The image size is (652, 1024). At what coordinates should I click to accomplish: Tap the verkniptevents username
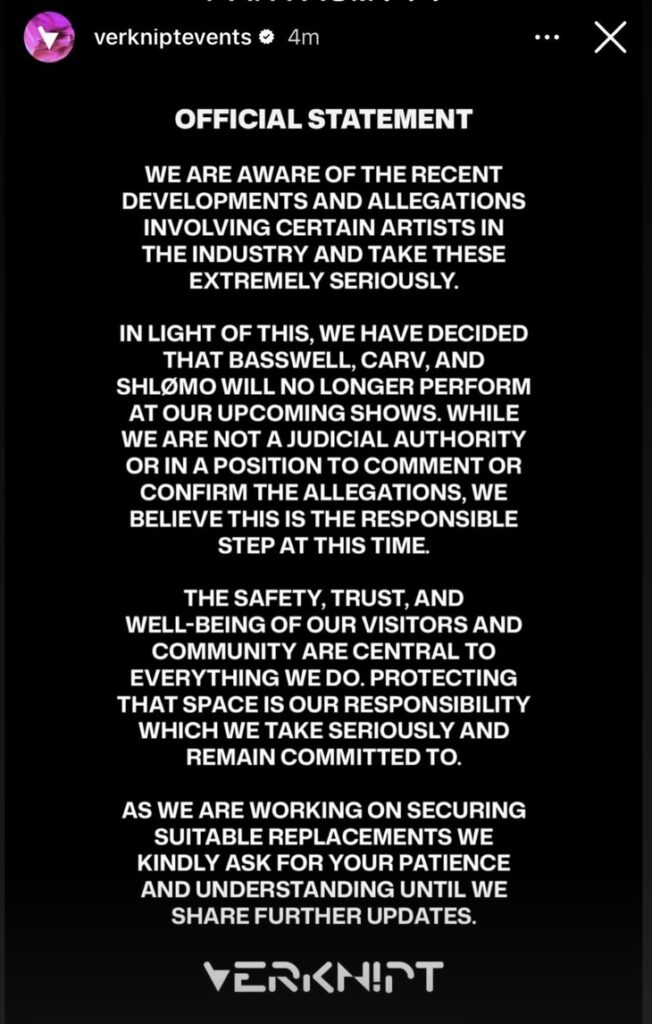point(171,38)
